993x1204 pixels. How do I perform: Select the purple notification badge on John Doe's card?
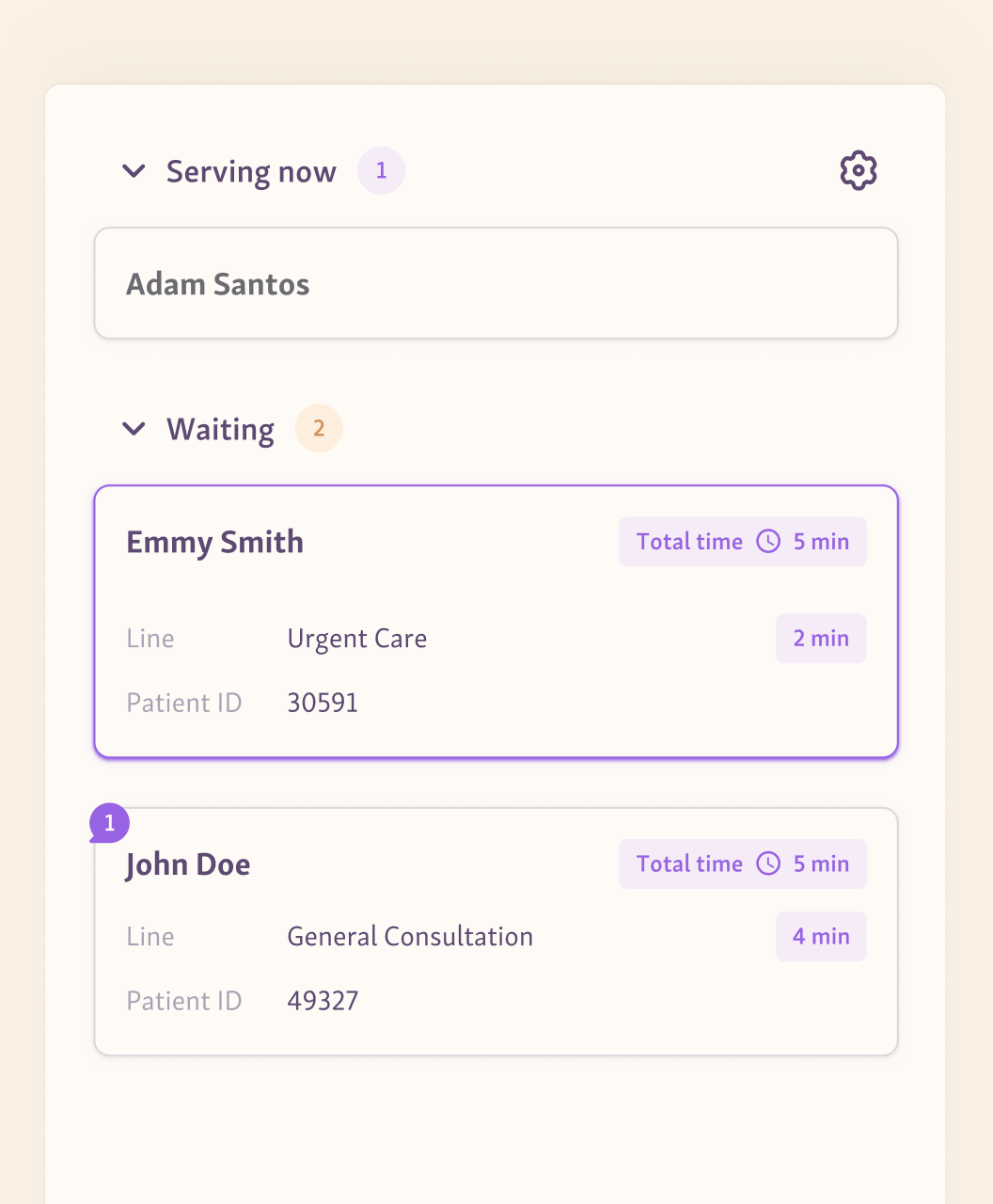click(x=109, y=822)
